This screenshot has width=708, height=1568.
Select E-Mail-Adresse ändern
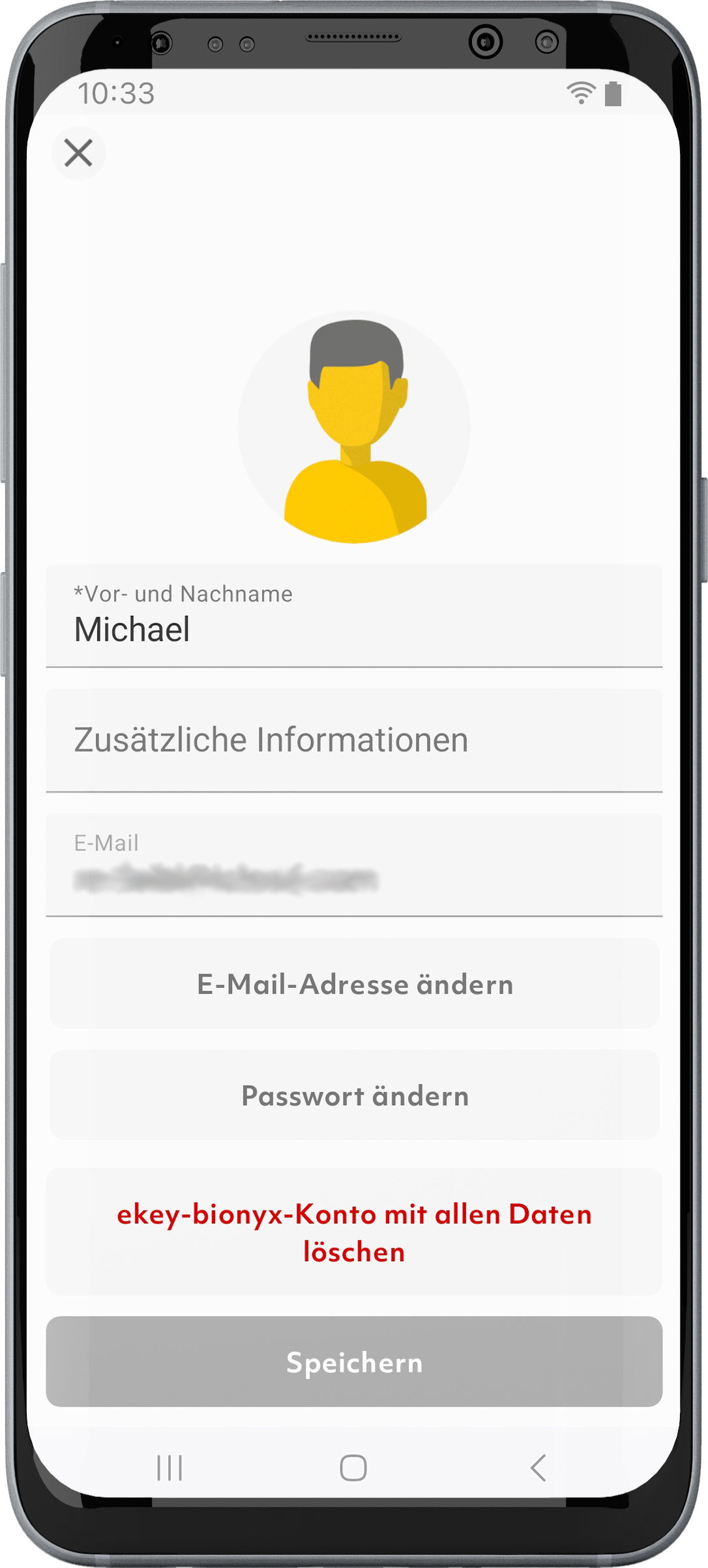coord(354,983)
